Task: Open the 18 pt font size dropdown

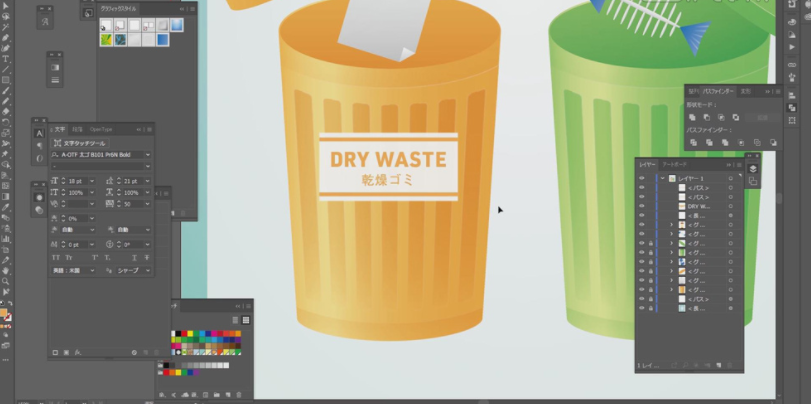Action: (89, 181)
